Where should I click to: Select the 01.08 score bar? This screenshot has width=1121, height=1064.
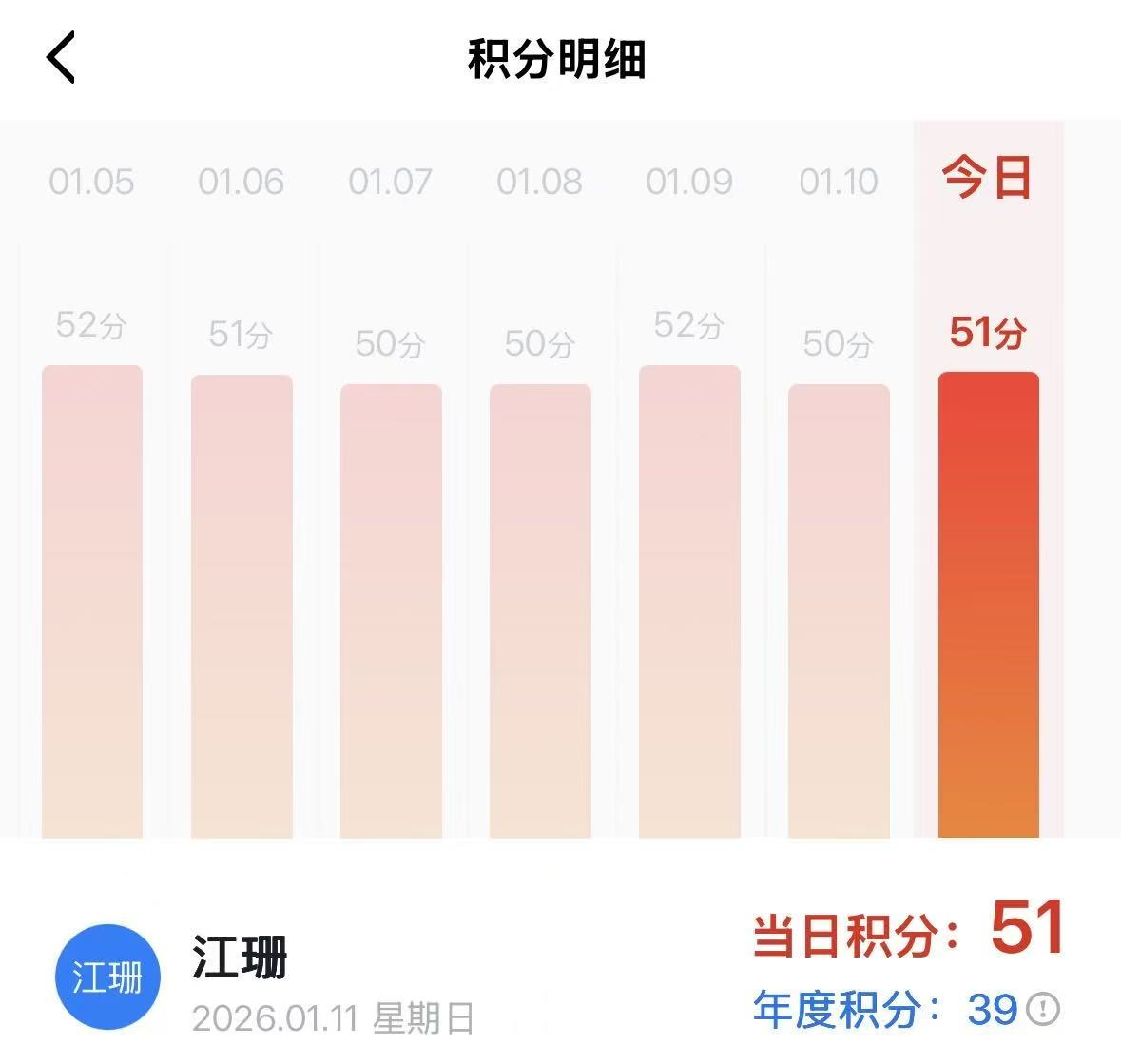click(540, 610)
